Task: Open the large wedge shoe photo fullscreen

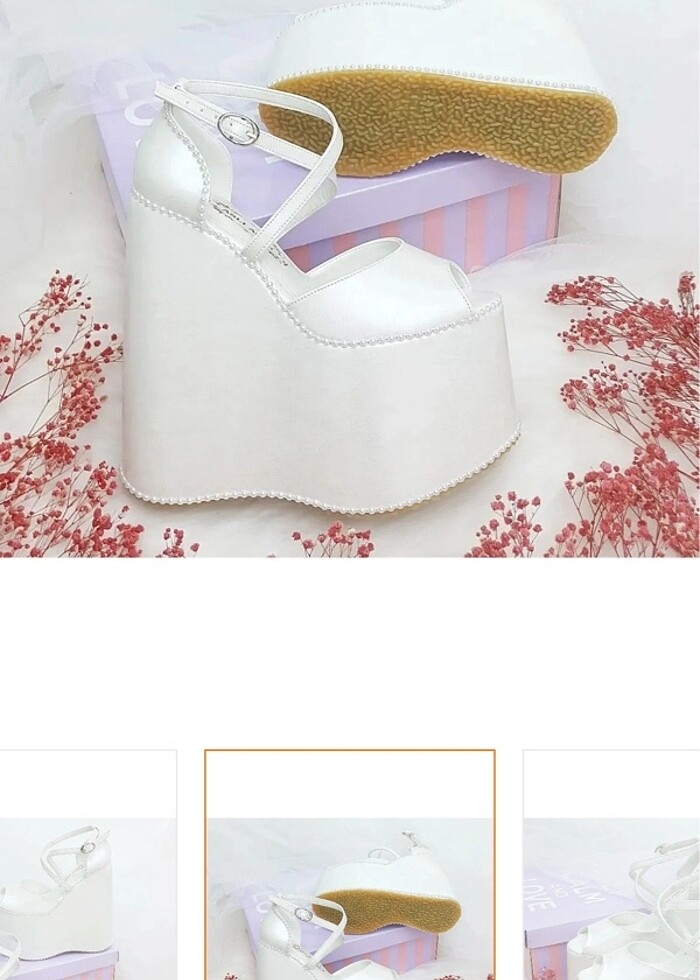Action: pos(350,278)
